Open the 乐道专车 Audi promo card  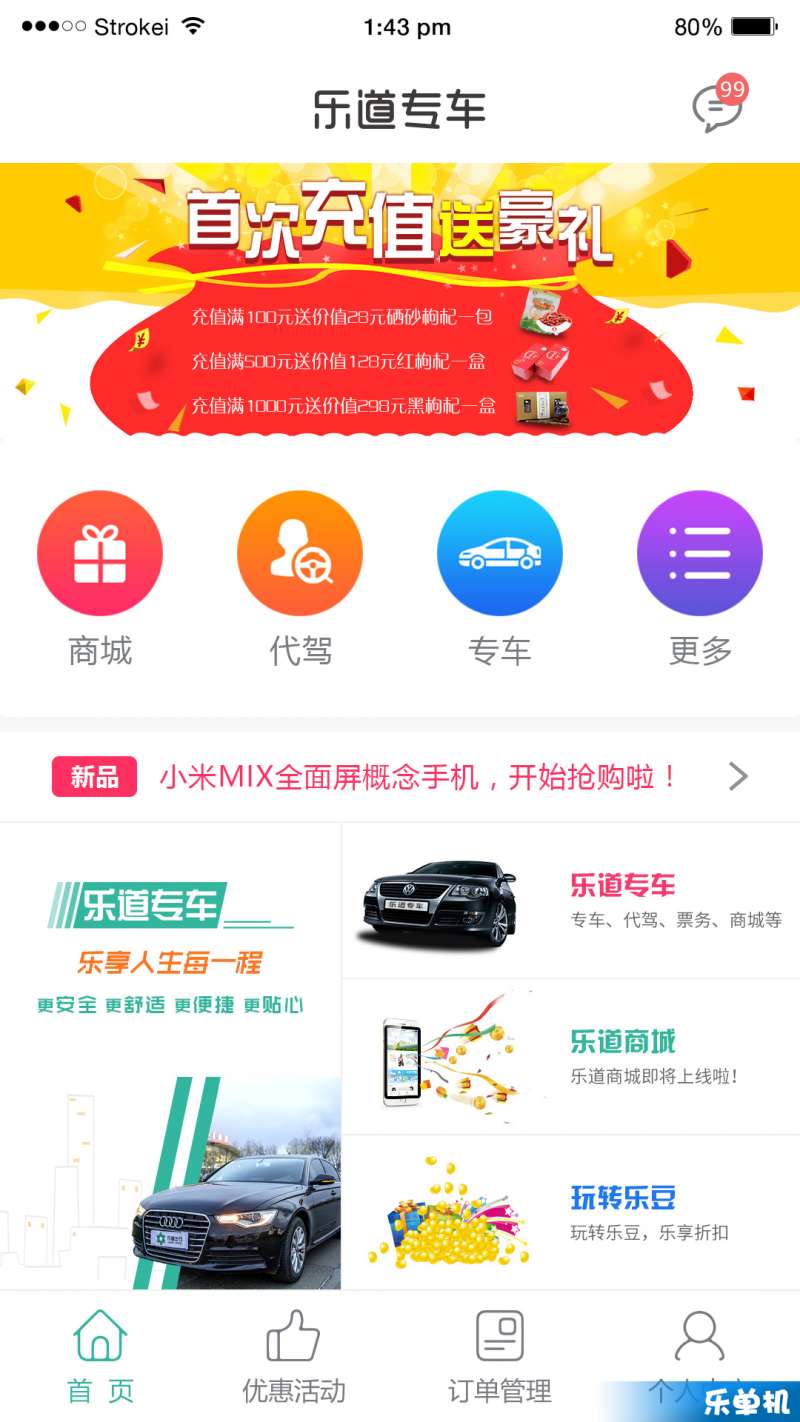tap(170, 1056)
